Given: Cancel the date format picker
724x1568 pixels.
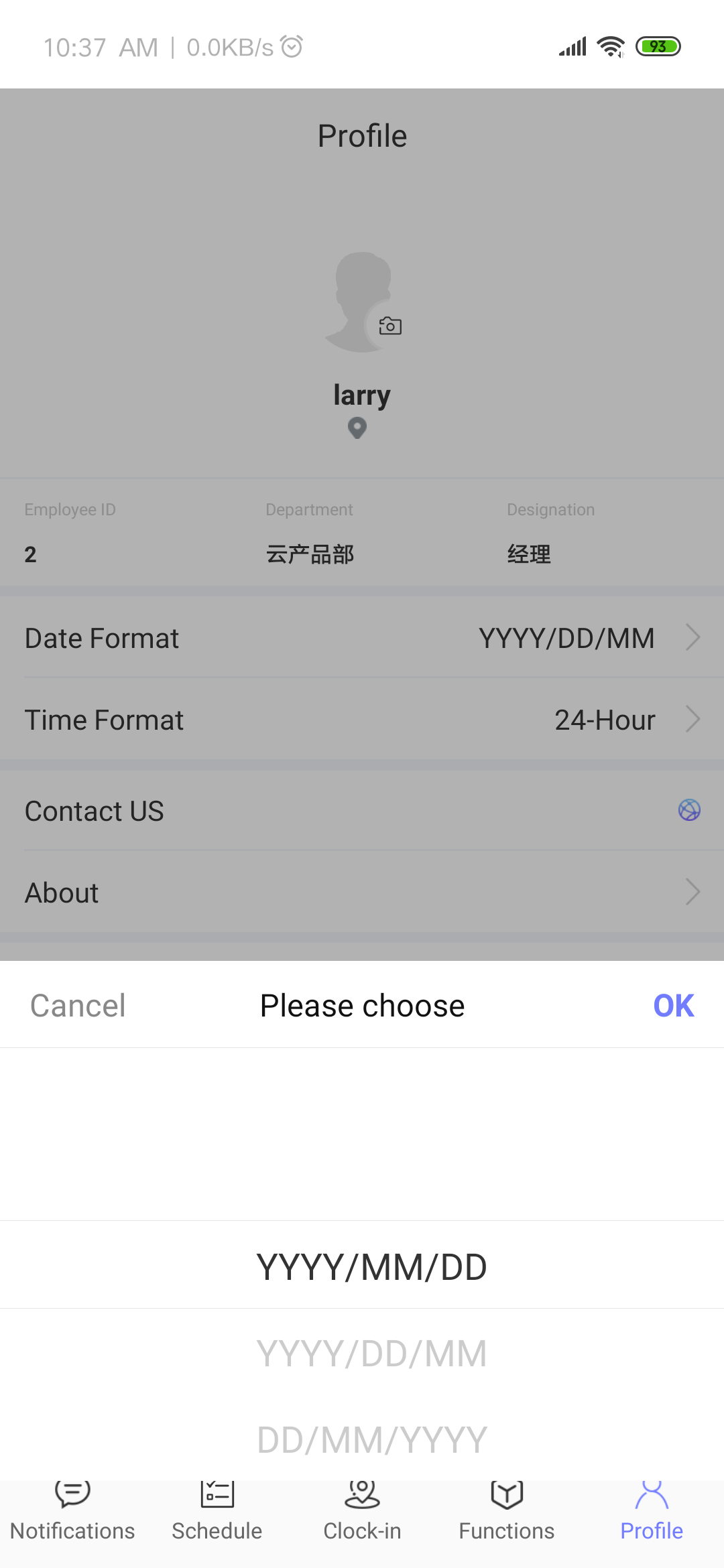Looking at the screenshot, I should 77,1005.
